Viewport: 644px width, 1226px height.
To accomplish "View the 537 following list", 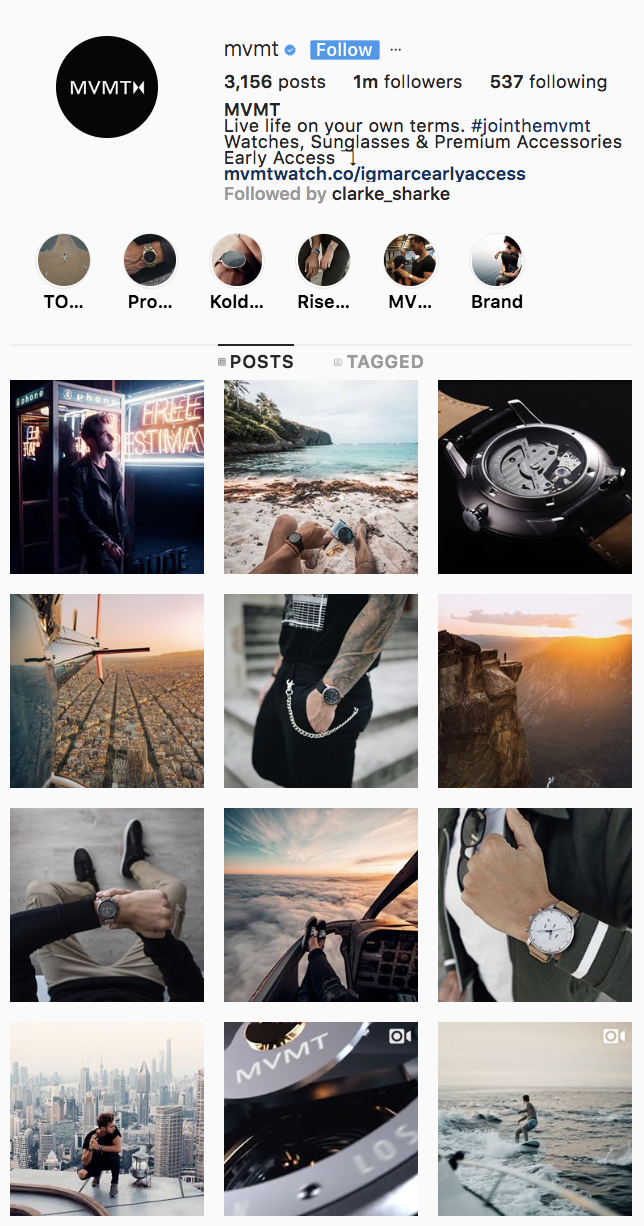I will tap(548, 82).
